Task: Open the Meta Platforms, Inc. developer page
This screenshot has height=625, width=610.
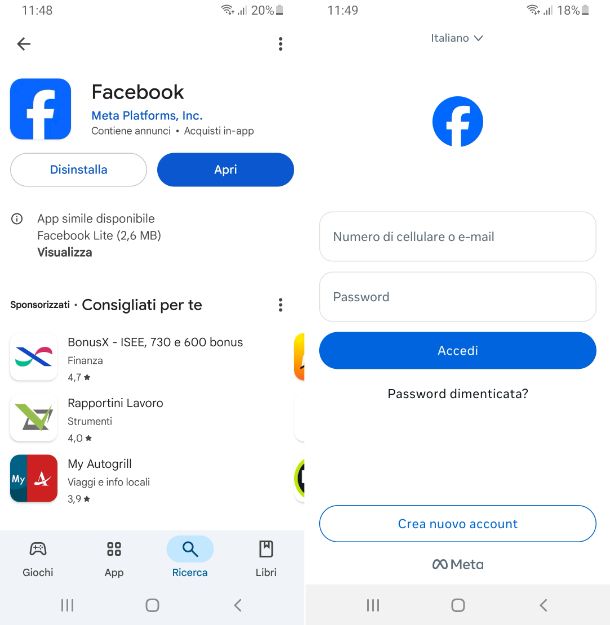Action: click(x=146, y=116)
